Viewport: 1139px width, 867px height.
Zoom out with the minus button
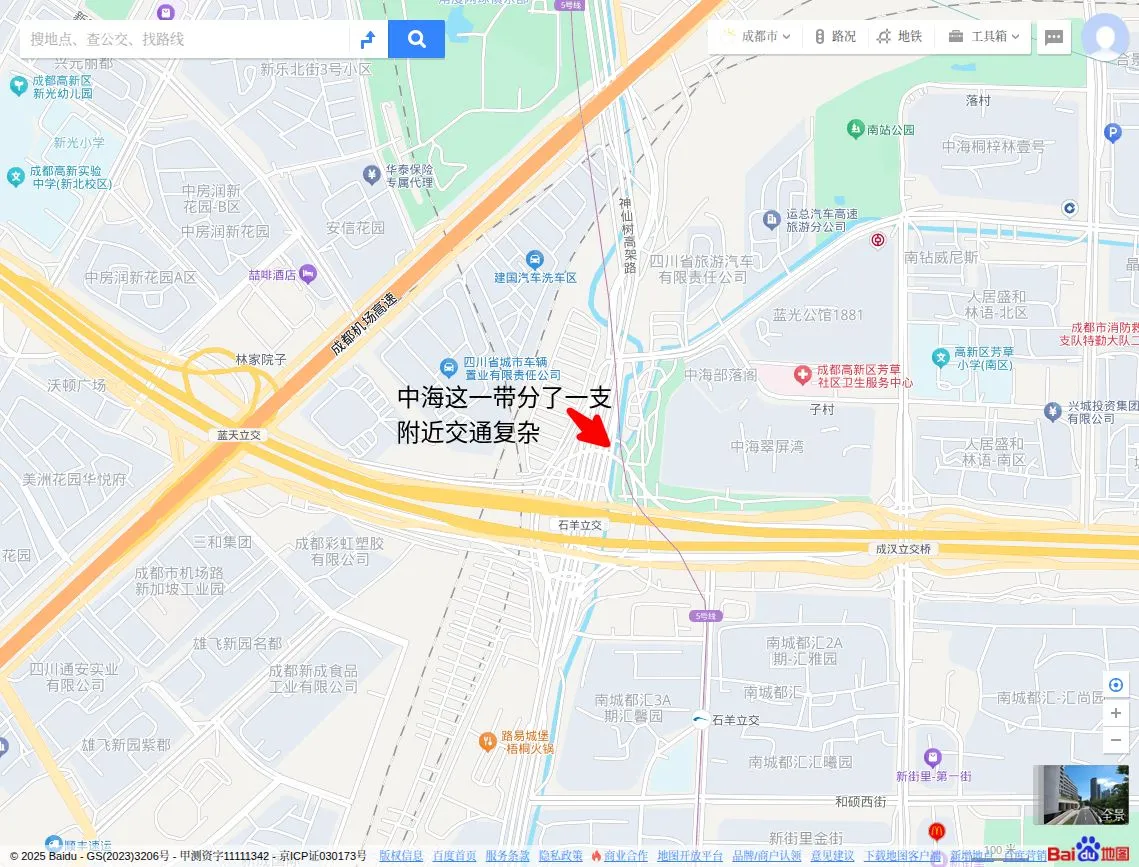(1116, 741)
